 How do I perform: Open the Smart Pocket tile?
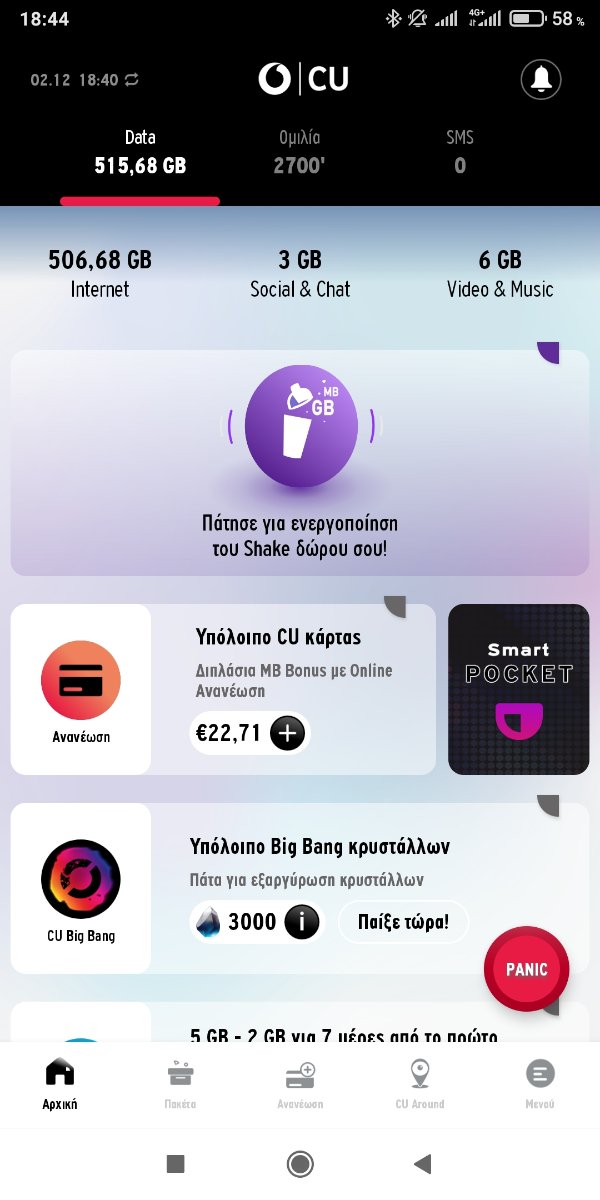518,689
